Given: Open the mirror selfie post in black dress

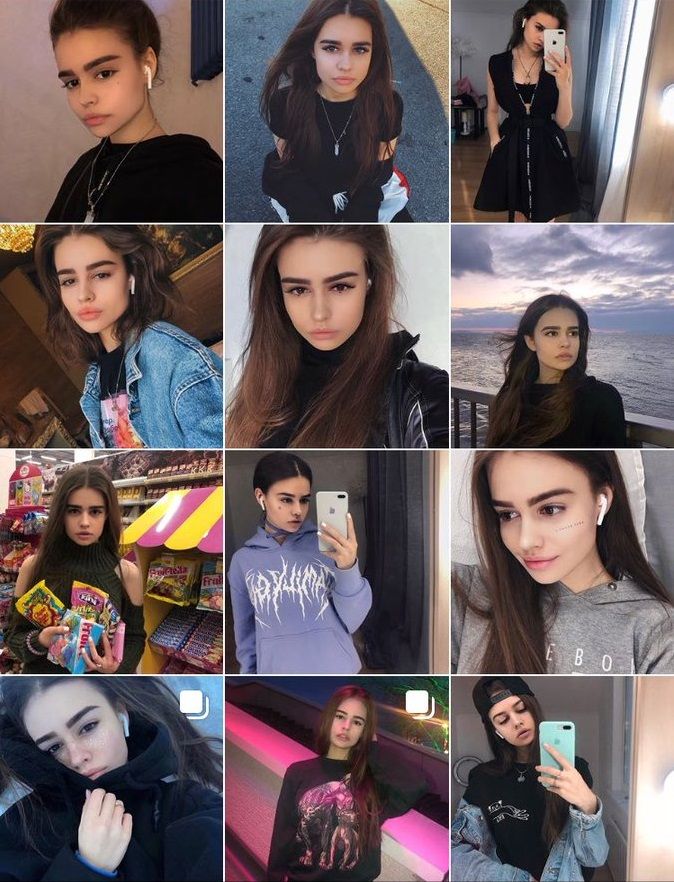Looking at the screenshot, I should coord(562,110).
